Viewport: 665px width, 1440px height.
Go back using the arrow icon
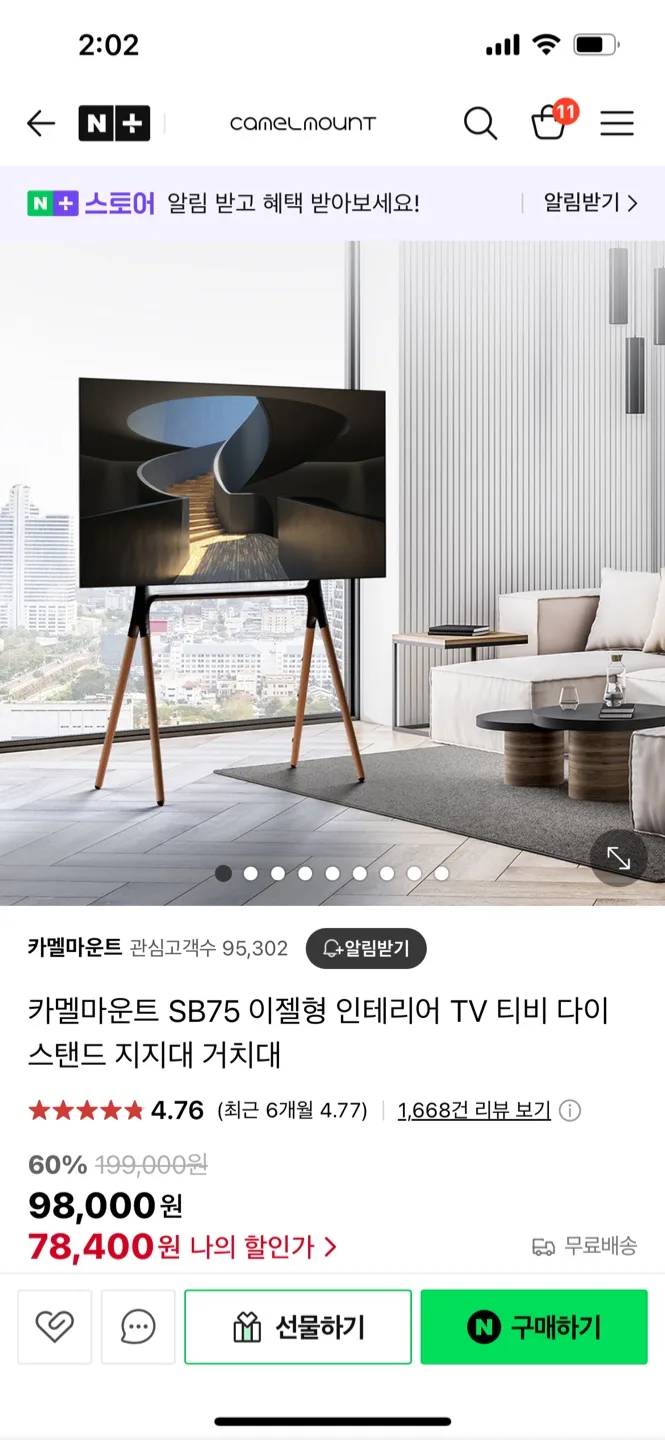click(41, 124)
